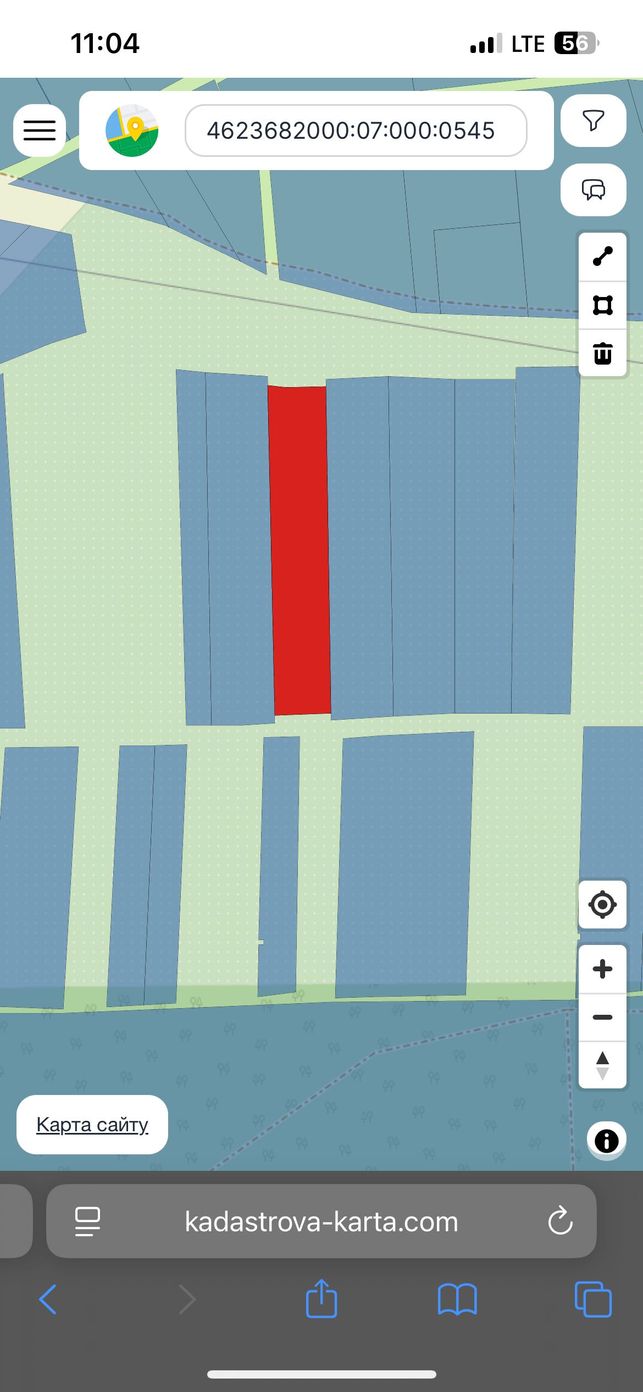Screen dimensions: 643x1392
Task: Delete drawn measurements with the trash icon
Action: [x=603, y=353]
